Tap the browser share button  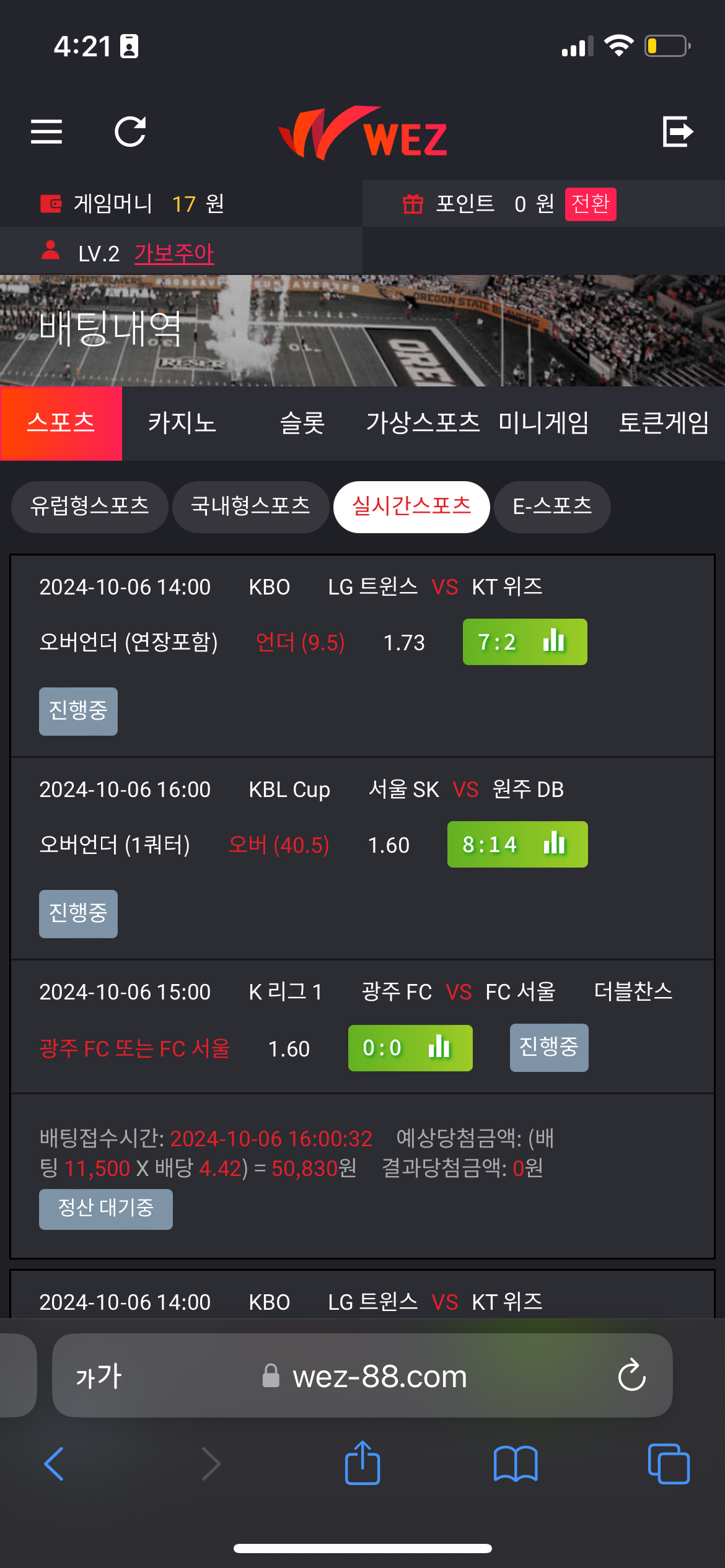pos(362,1464)
